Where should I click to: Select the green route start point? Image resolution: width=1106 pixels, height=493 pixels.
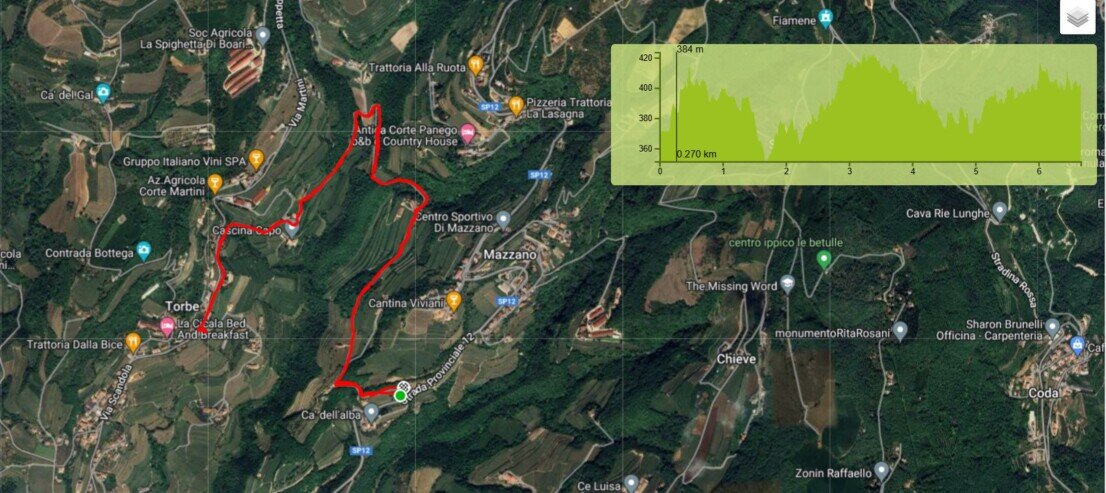pyautogui.click(x=400, y=396)
